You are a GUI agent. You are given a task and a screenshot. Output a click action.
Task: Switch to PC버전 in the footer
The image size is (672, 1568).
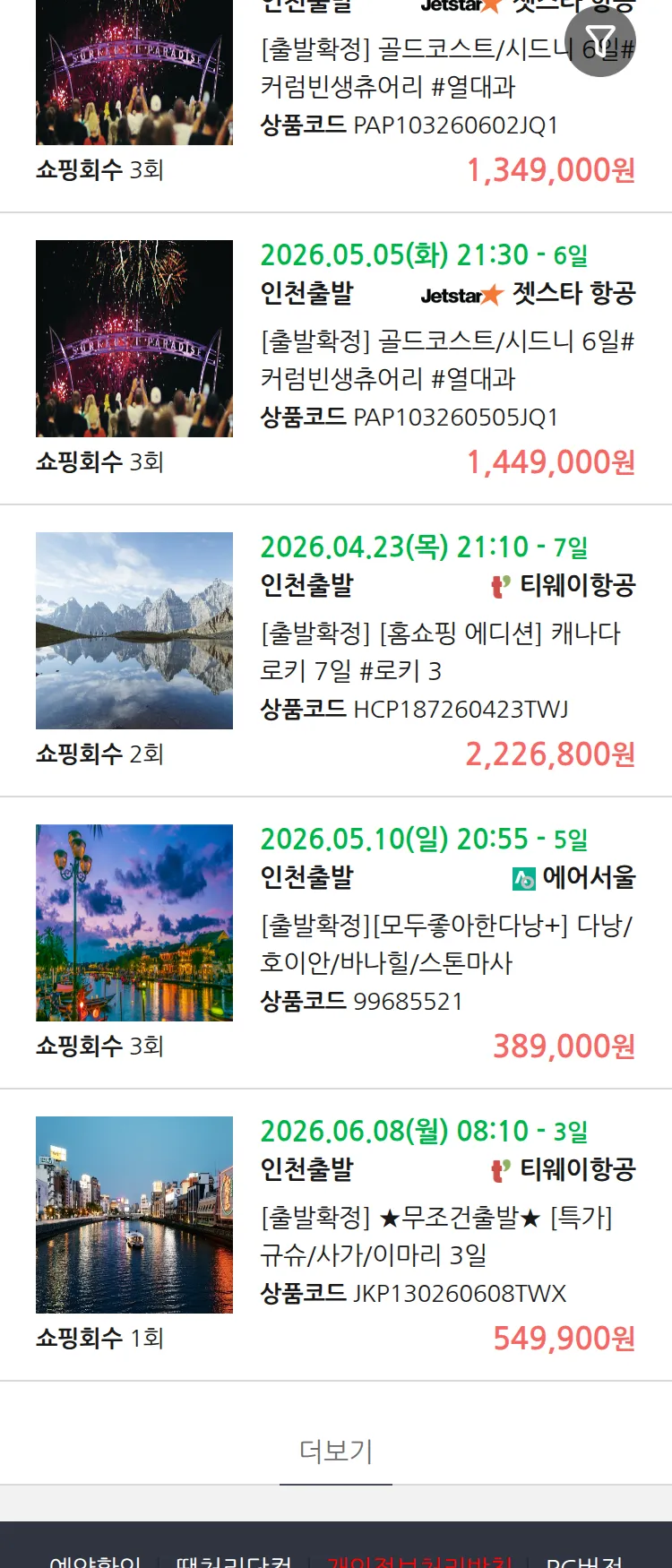pos(584,1560)
